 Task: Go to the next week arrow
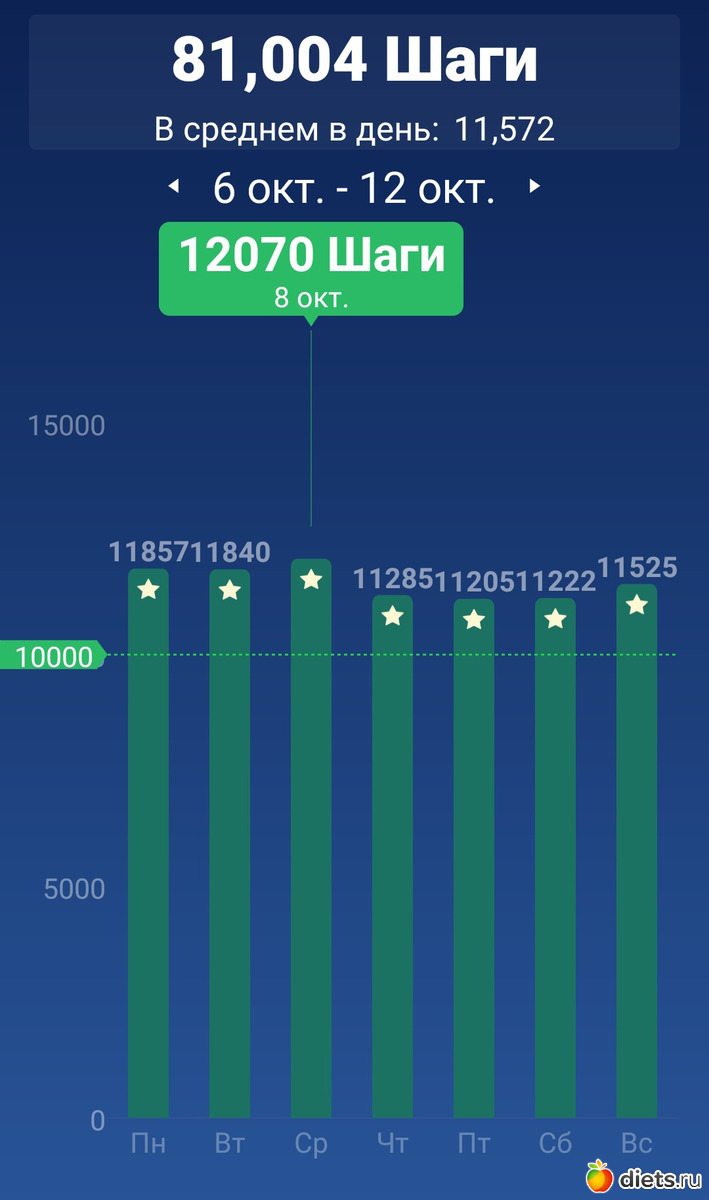pyautogui.click(x=535, y=186)
